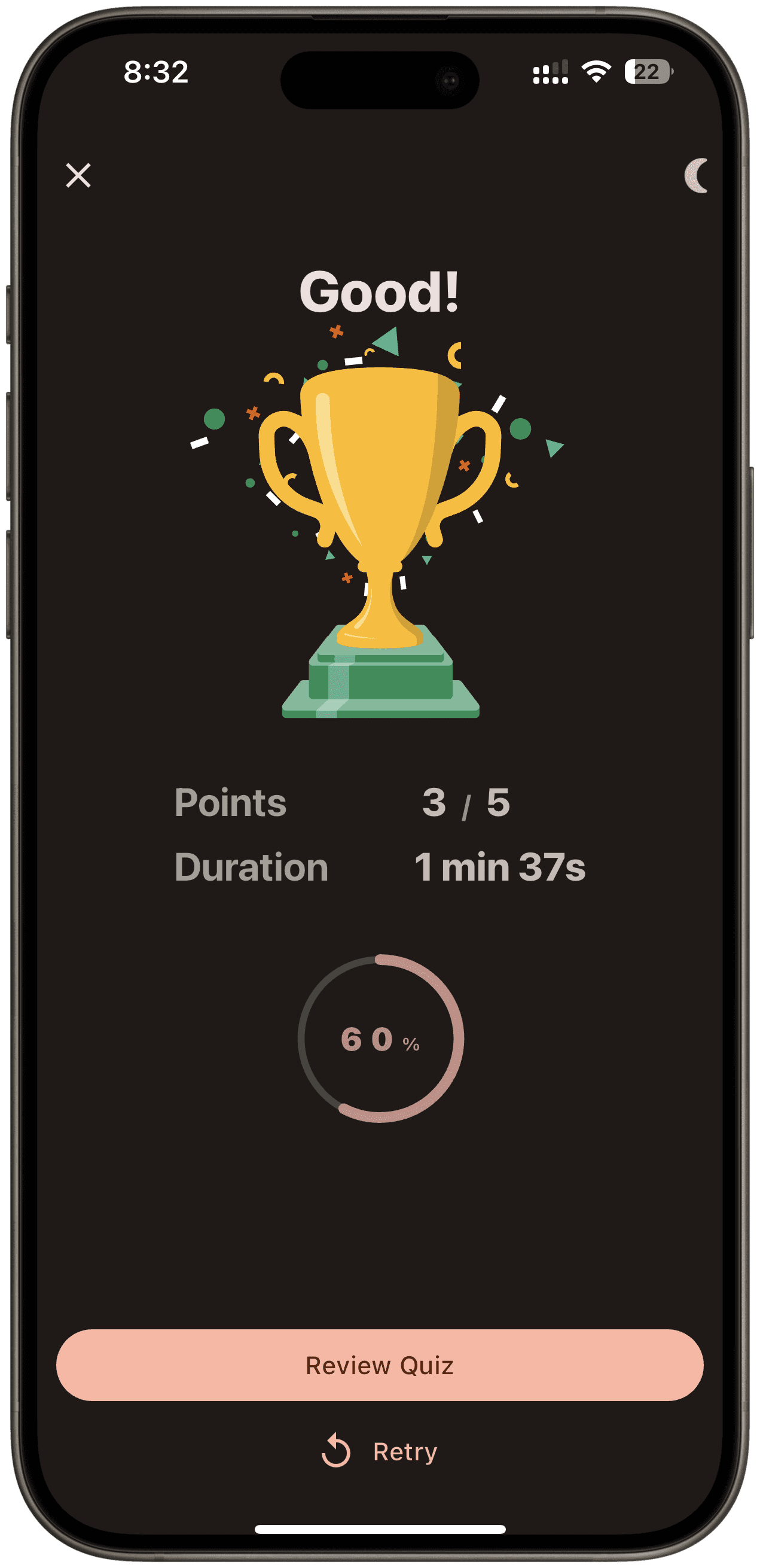Open Review Quiz
Screen dimensions: 760x1568
point(380,1365)
